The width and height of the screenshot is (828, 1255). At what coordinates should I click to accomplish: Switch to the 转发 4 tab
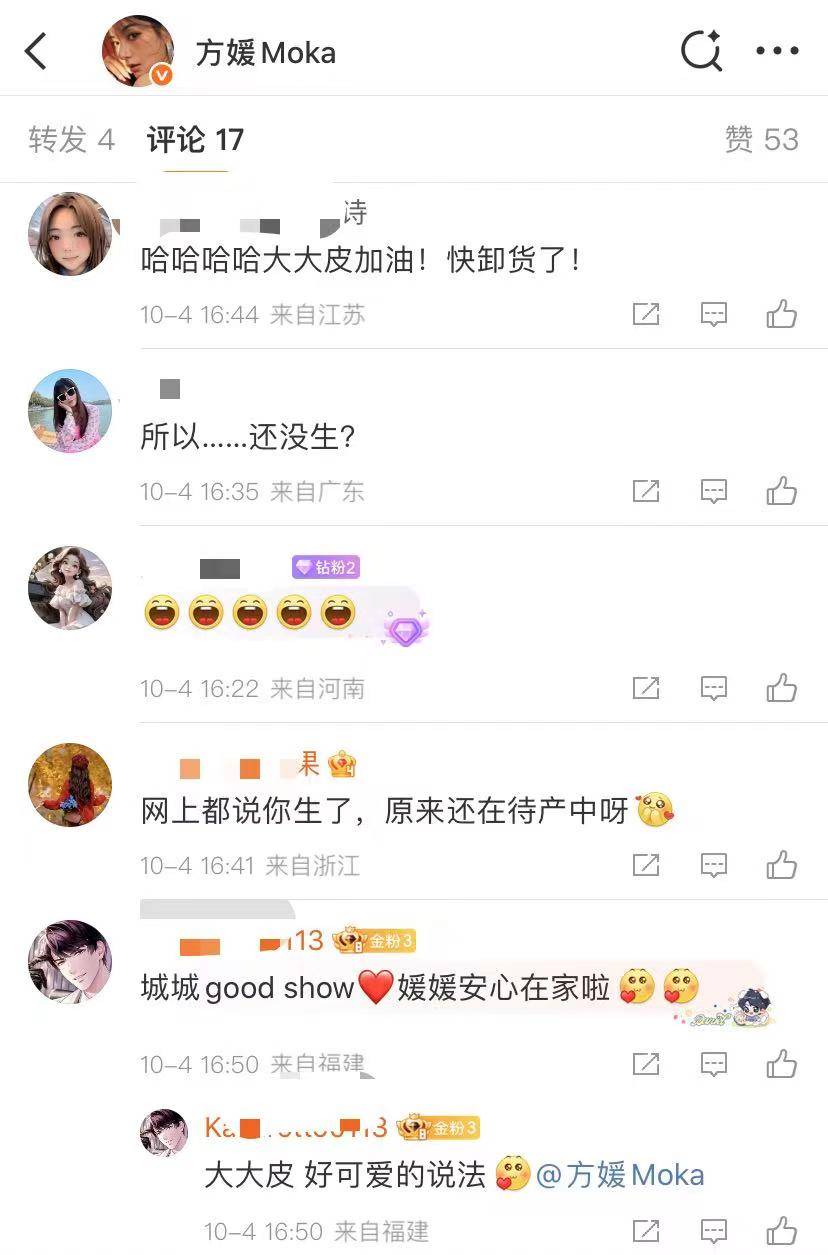click(x=71, y=140)
